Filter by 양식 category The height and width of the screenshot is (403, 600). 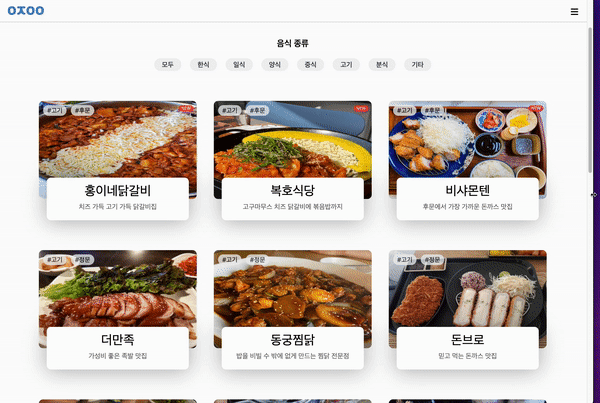(x=273, y=65)
